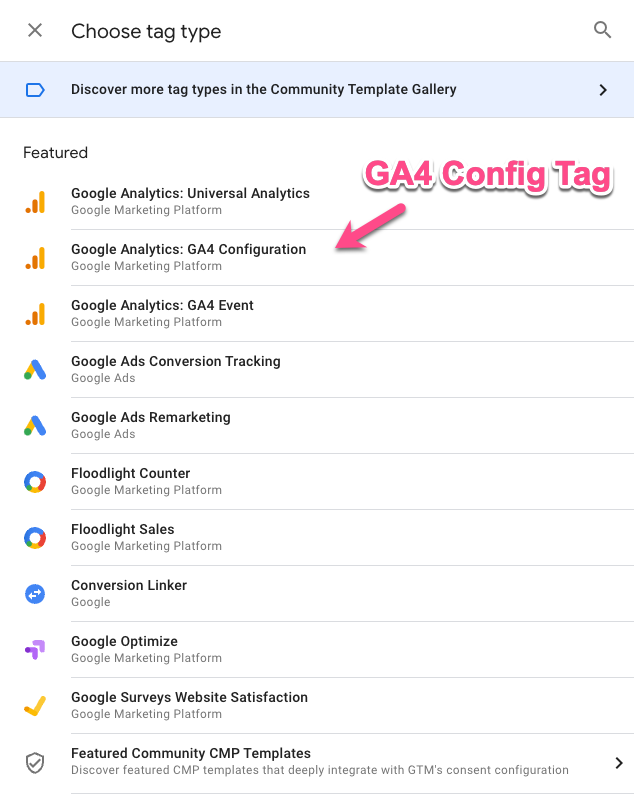
Task: Select the Google Optimize tag
Action: [124, 649]
